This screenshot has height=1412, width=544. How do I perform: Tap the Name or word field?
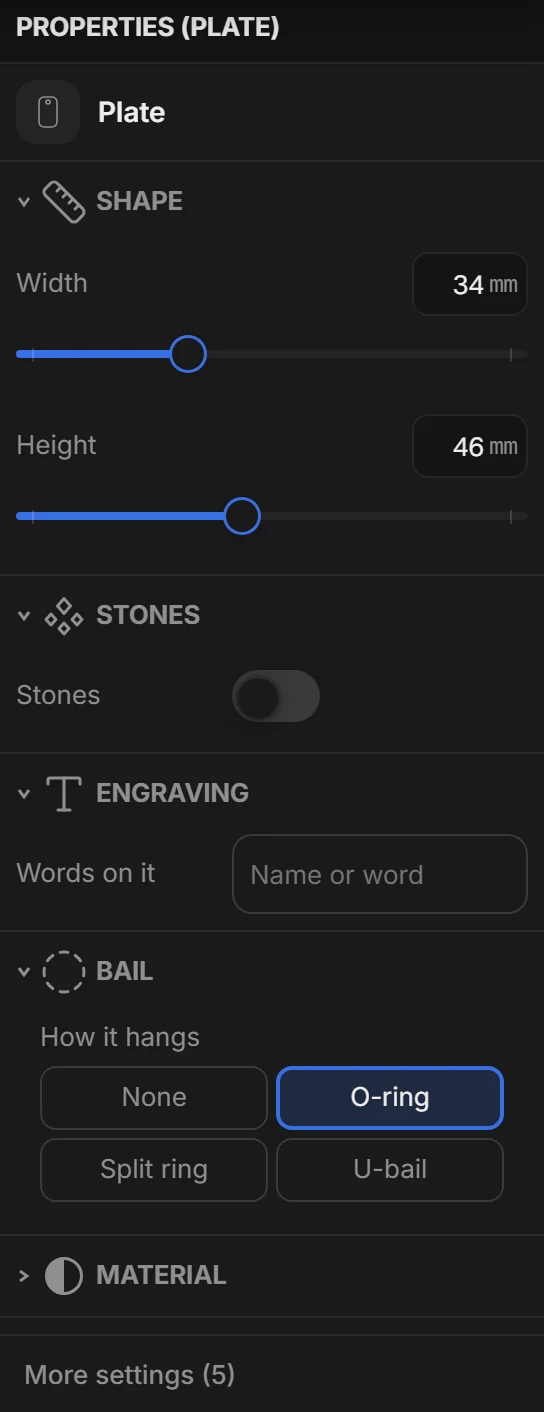pyautogui.click(x=380, y=874)
